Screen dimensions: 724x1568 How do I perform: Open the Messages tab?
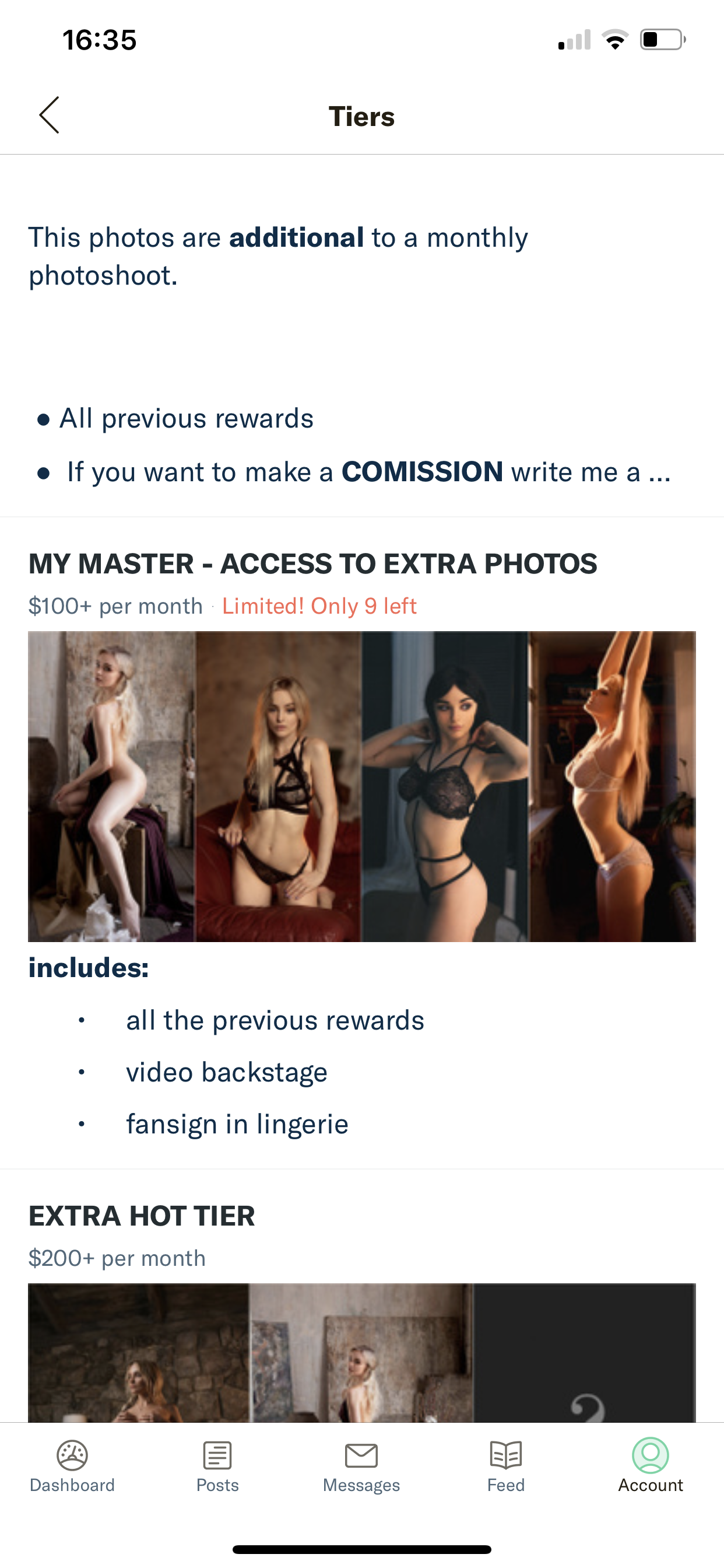361,1466
